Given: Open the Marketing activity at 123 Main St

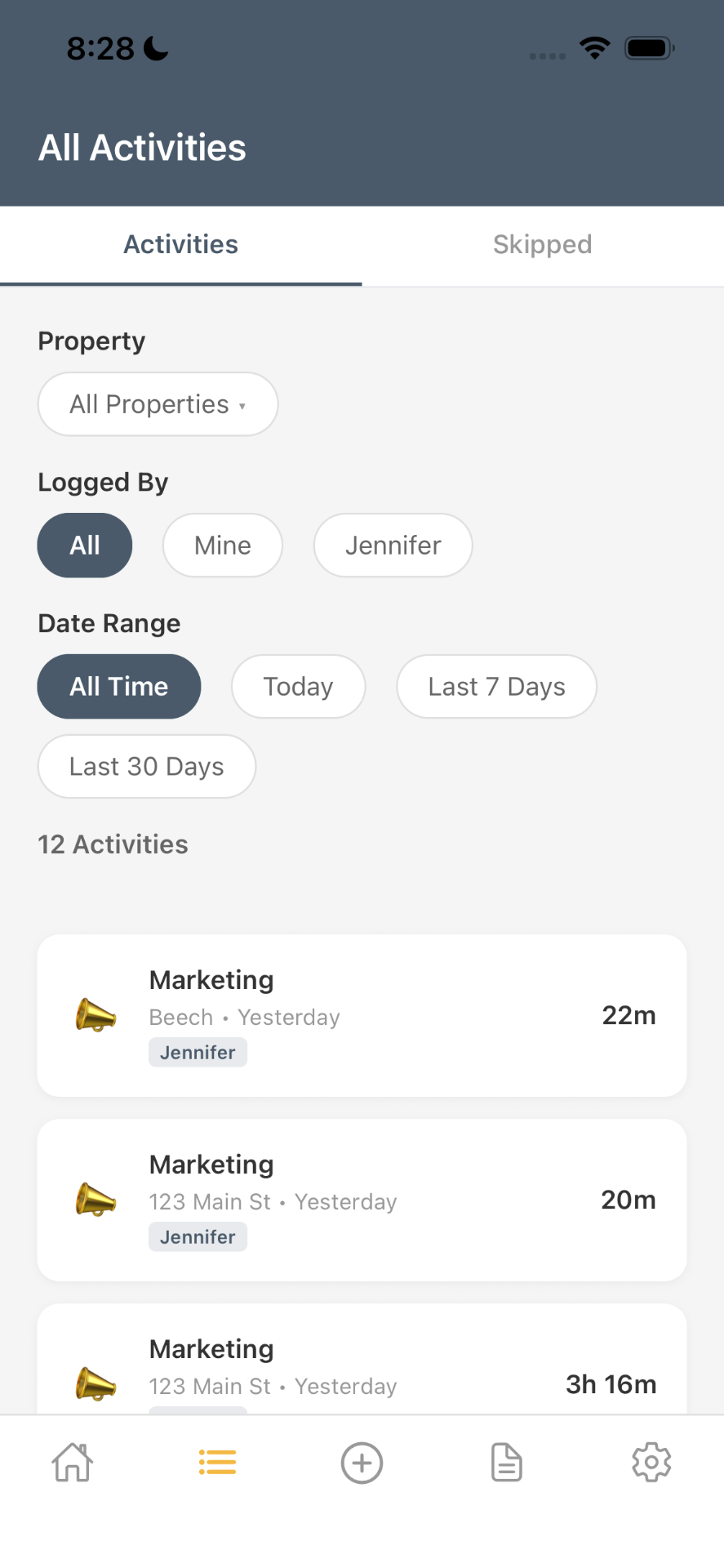Looking at the screenshot, I should coord(362,1200).
